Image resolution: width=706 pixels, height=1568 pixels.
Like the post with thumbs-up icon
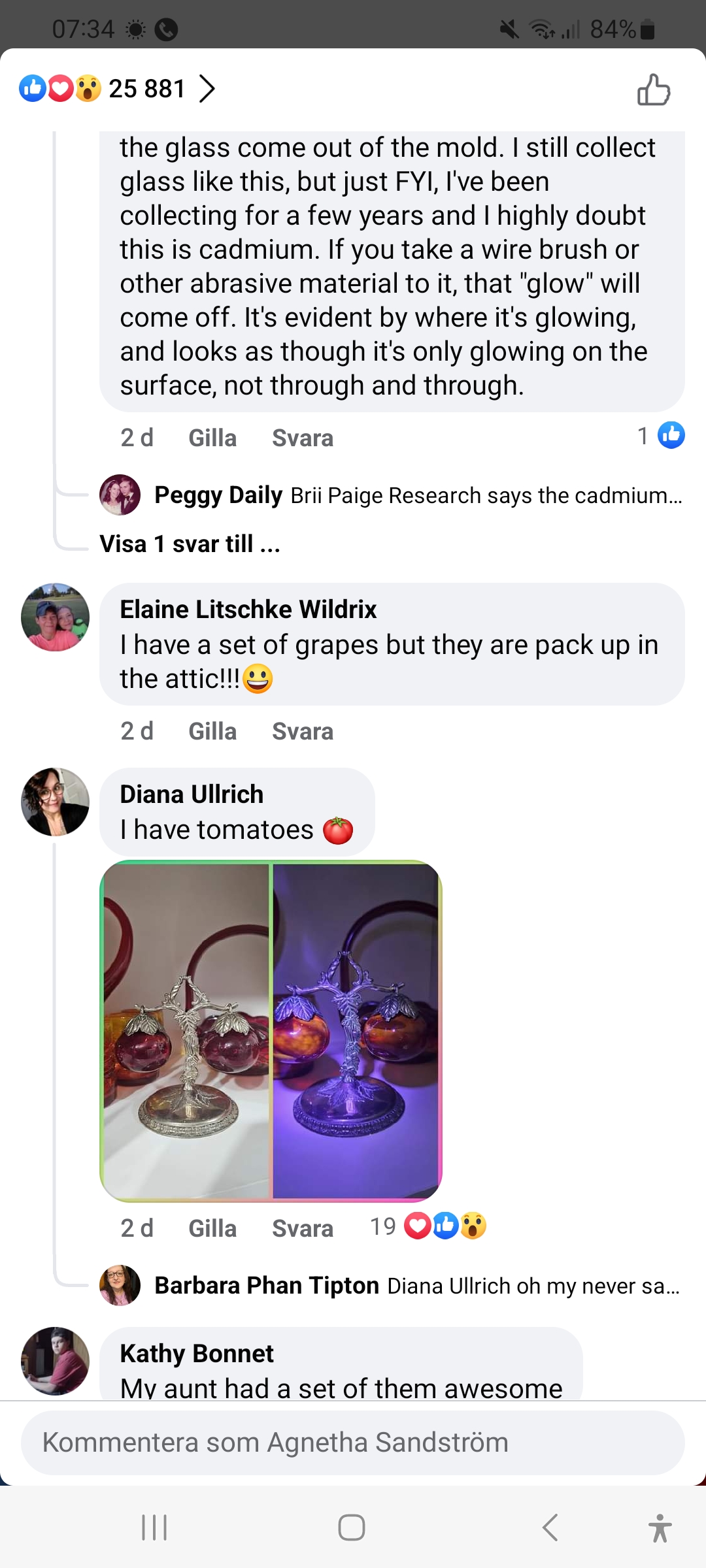click(654, 90)
